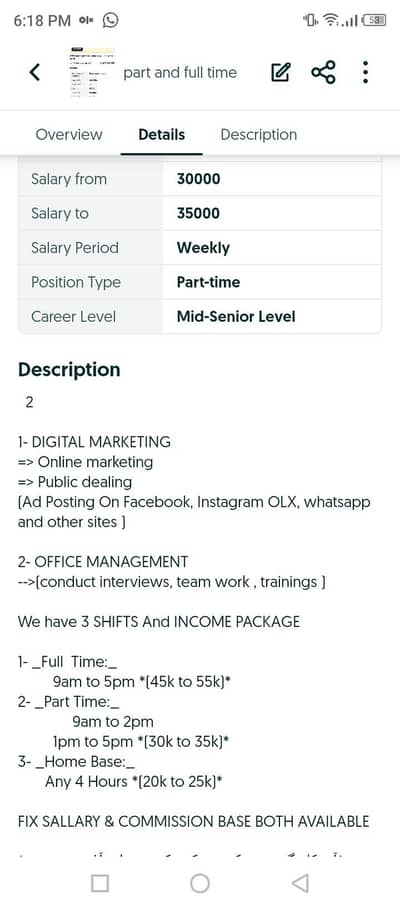Viewport: 400px width, 910px height.
Task: Switch to the Overview tab
Action: click(x=69, y=135)
